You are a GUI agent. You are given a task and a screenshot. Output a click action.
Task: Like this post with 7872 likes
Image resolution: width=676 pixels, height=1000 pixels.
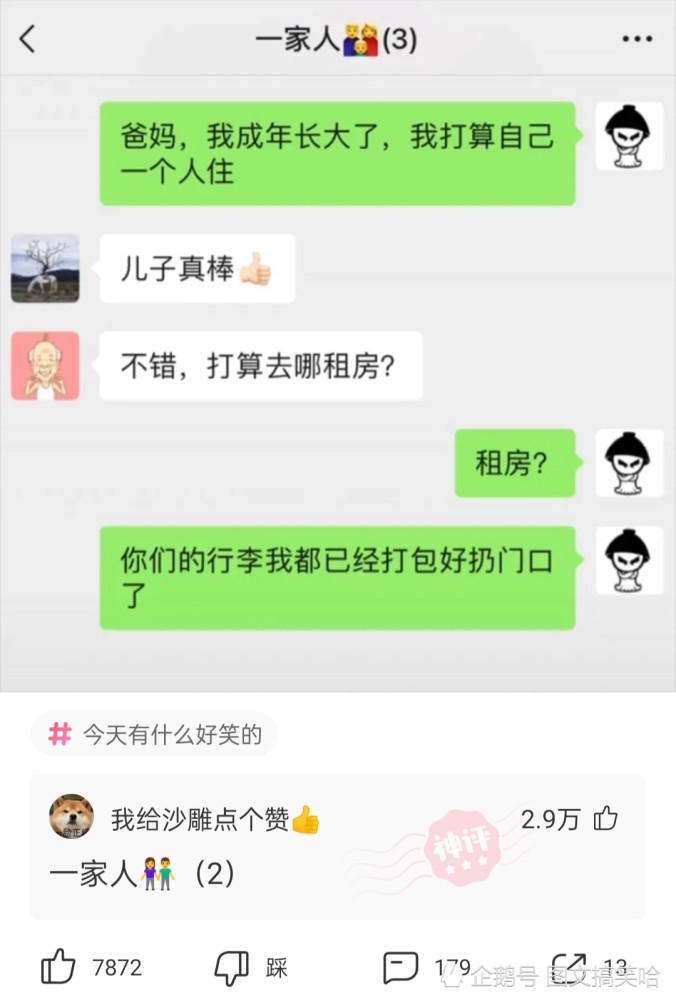(59, 967)
